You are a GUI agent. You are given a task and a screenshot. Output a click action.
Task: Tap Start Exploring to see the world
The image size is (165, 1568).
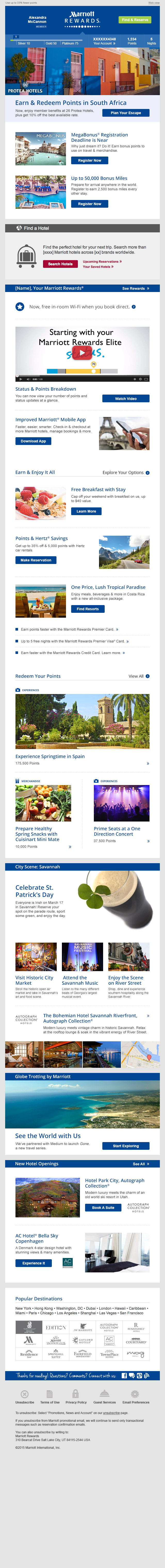(125, 1146)
